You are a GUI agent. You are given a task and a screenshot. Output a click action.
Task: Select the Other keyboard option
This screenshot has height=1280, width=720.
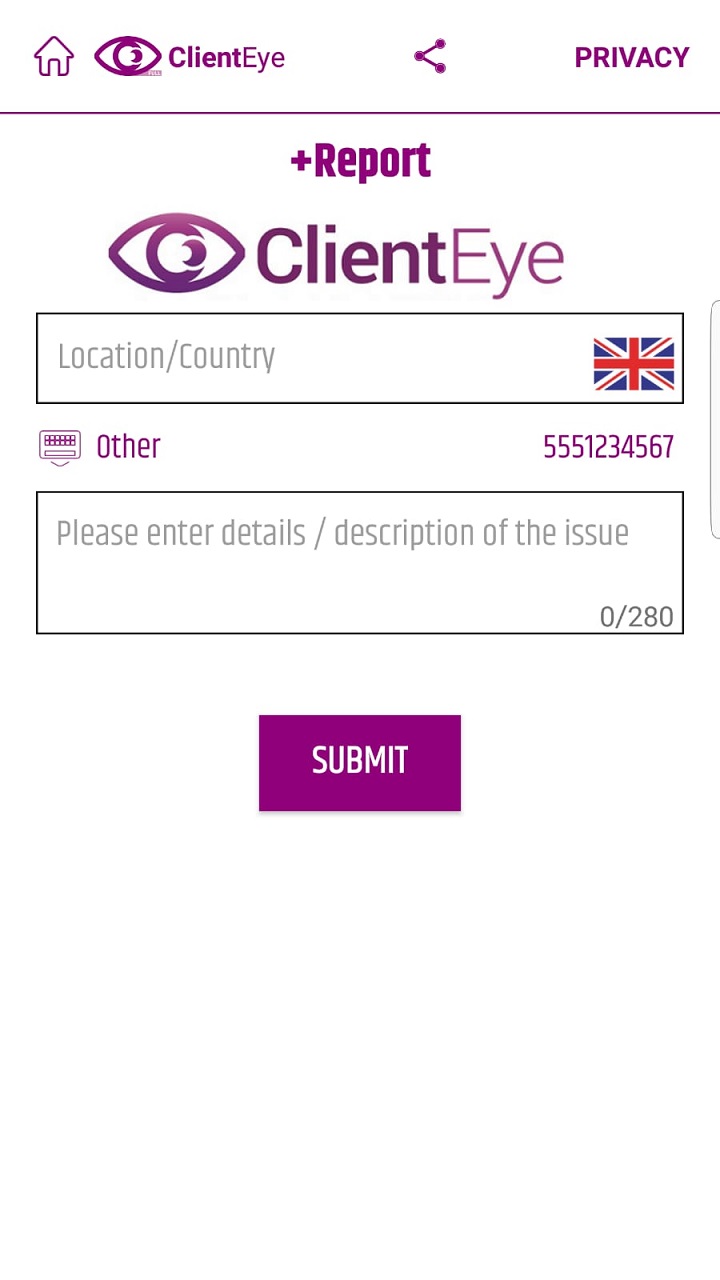[x=100, y=447]
